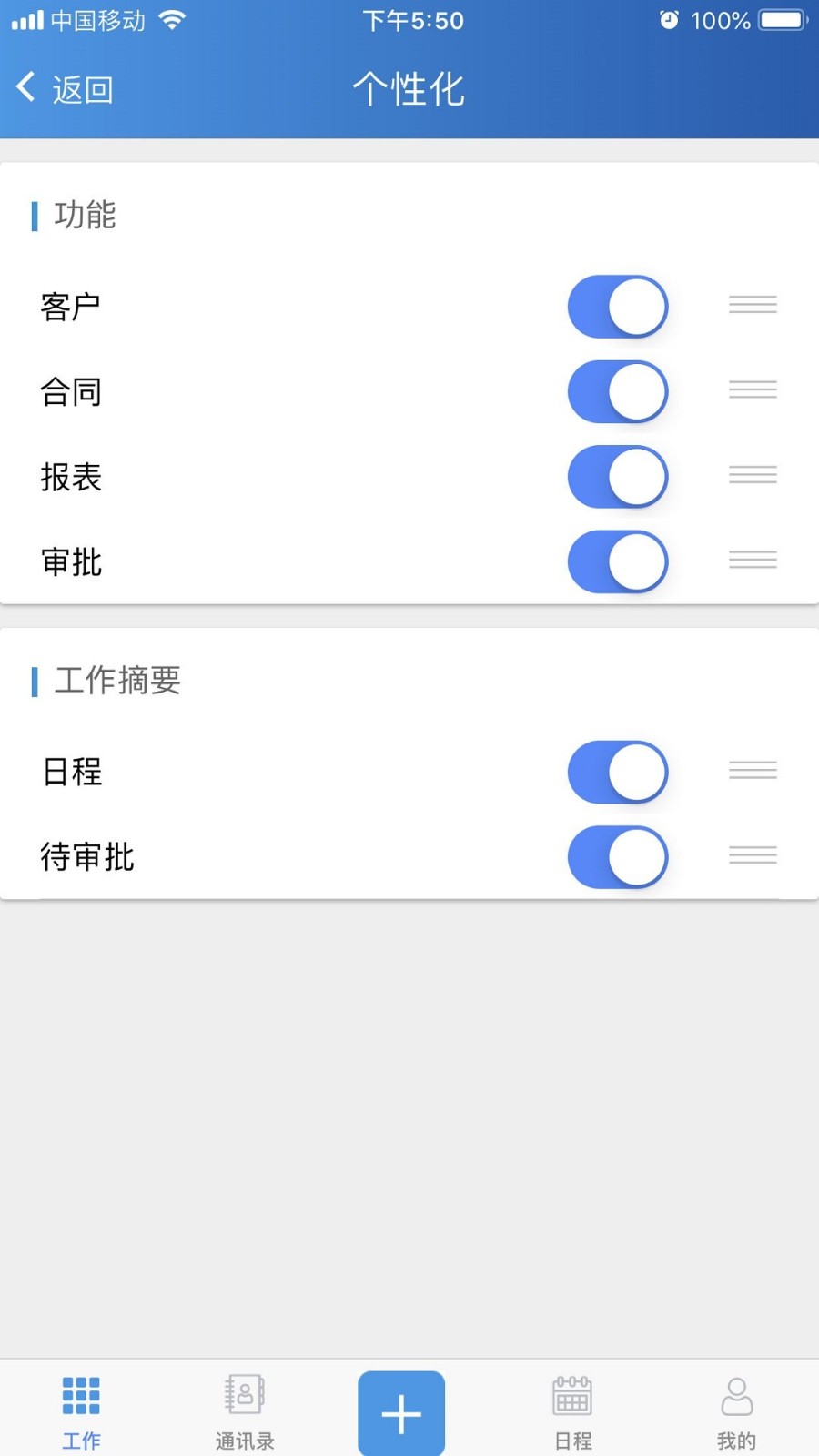Turn off the 待审批 switch

[618, 856]
